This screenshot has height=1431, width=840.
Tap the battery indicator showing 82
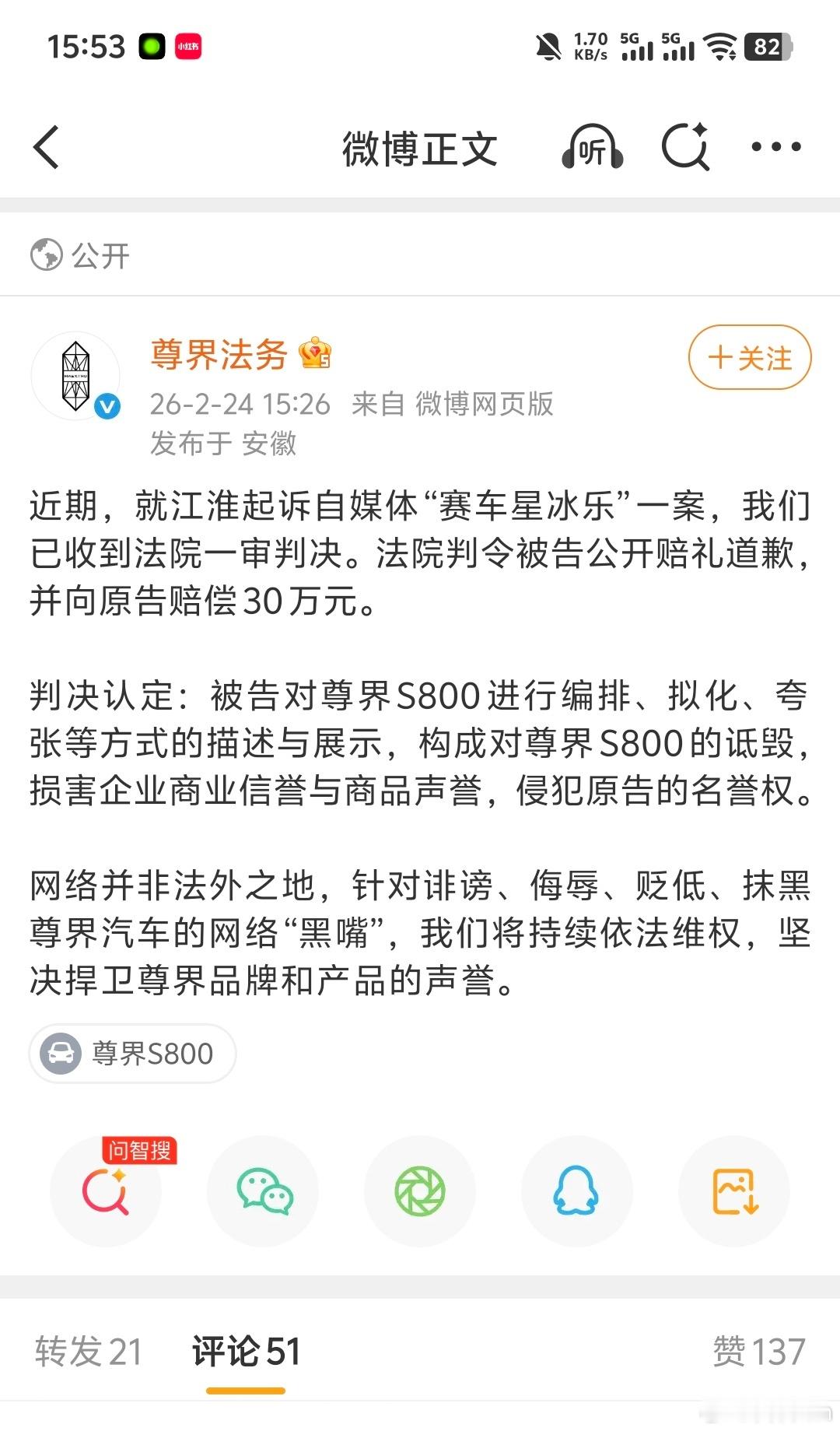(x=766, y=47)
